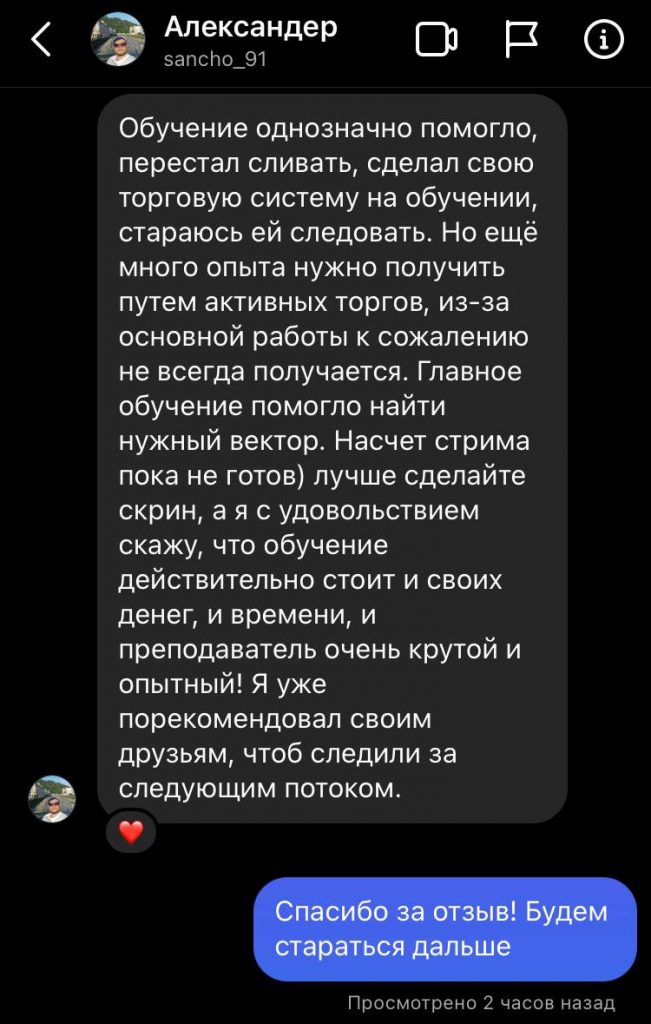Image resolution: width=651 pixels, height=1024 pixels.
Task: Flag this conversation
Action: (x=520, y=40)
